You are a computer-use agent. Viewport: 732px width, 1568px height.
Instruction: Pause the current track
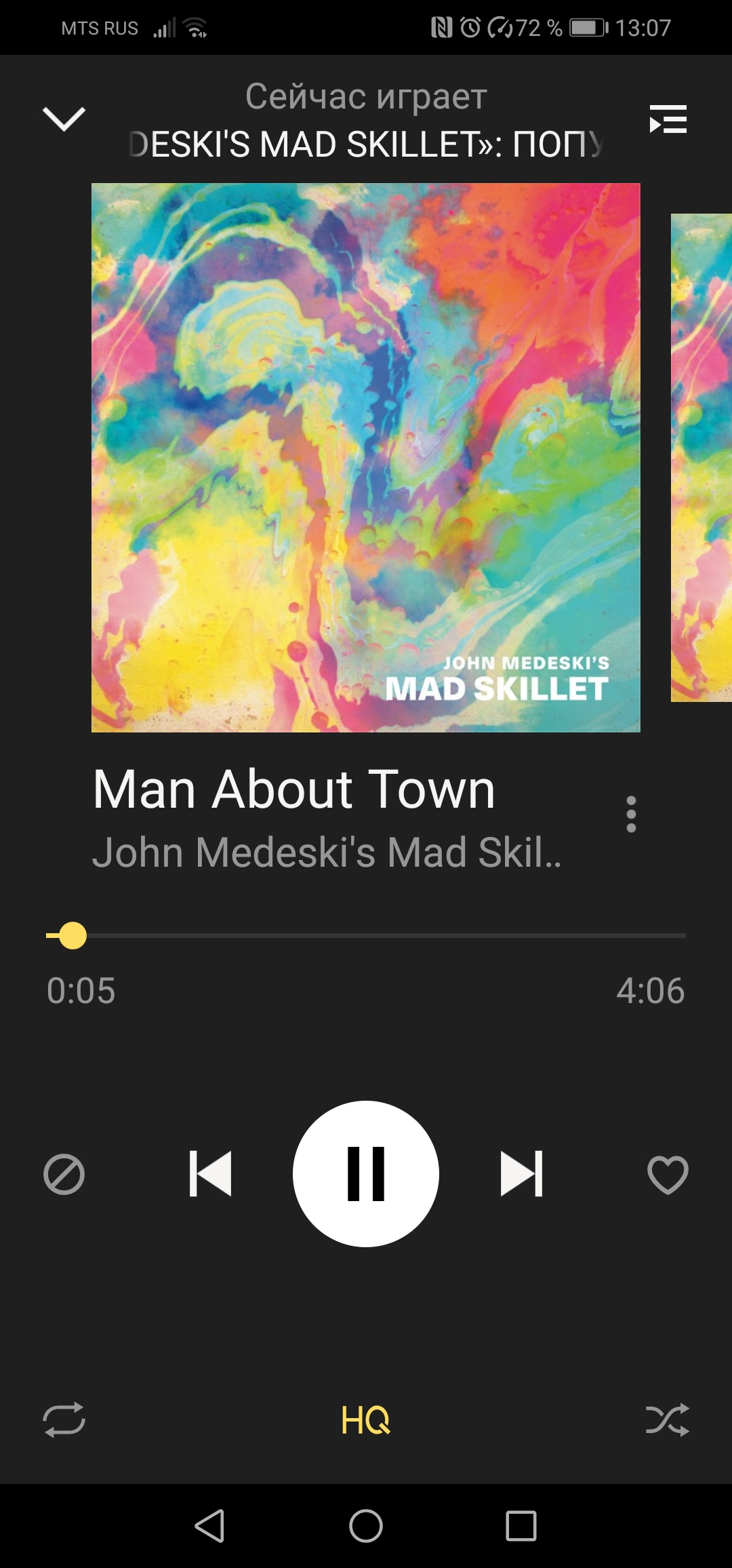pos(366,1174)
